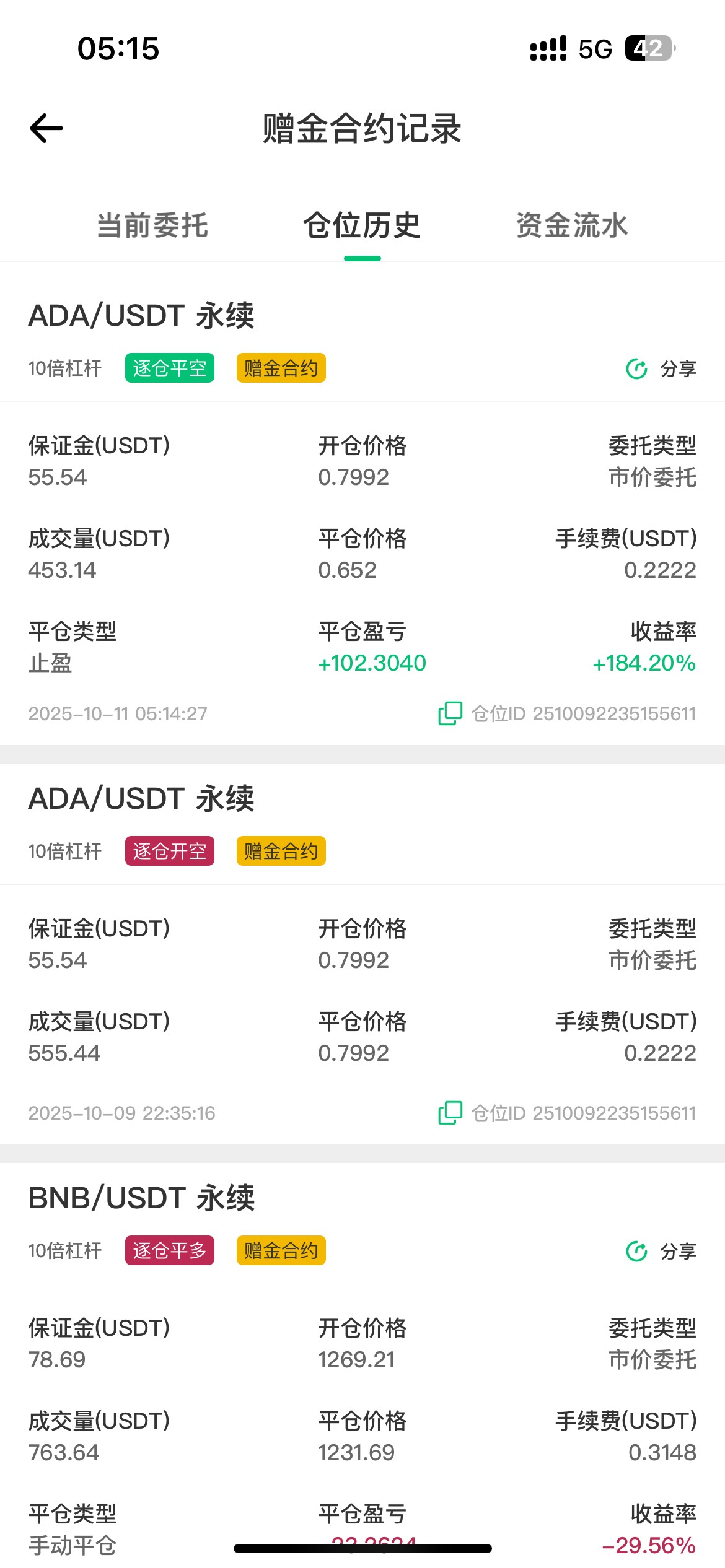This screenshot has width=725, height=1568.
Task: Share the BNB/USDT position record
Action: coord(661,1252)
